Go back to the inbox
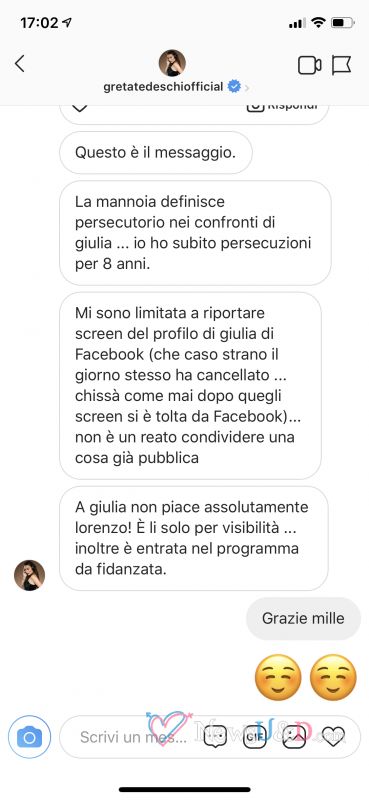369x800 pixels. point(19,64)
